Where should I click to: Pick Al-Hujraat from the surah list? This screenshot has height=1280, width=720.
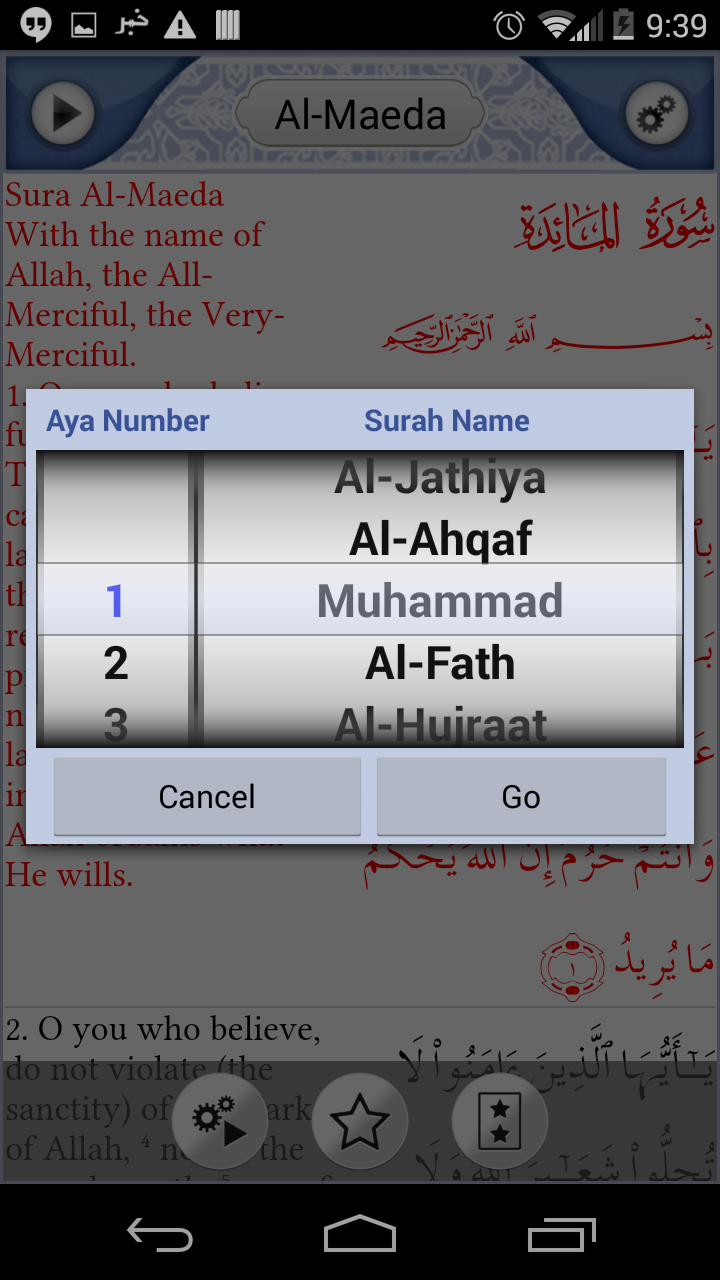tap(440, 725)
